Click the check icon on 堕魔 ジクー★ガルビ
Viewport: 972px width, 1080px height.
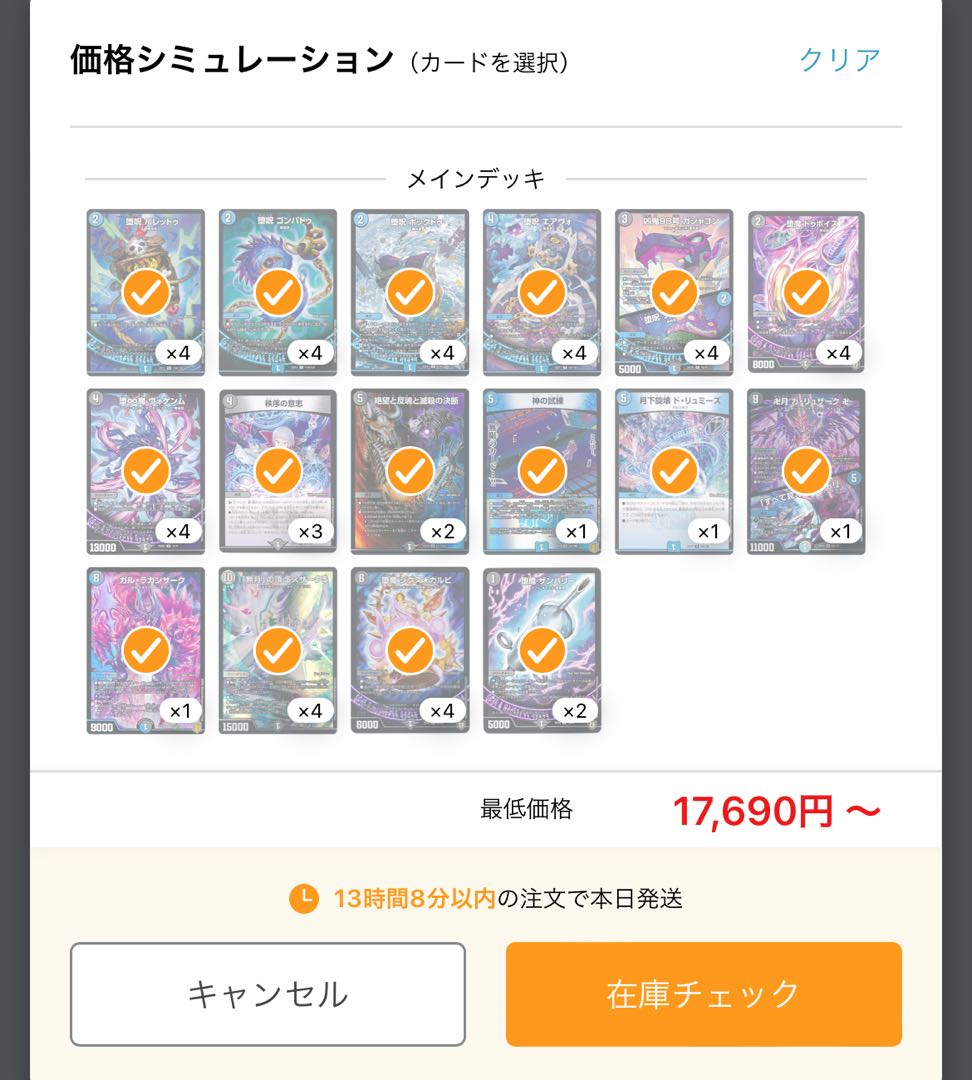tap(409, 650)
